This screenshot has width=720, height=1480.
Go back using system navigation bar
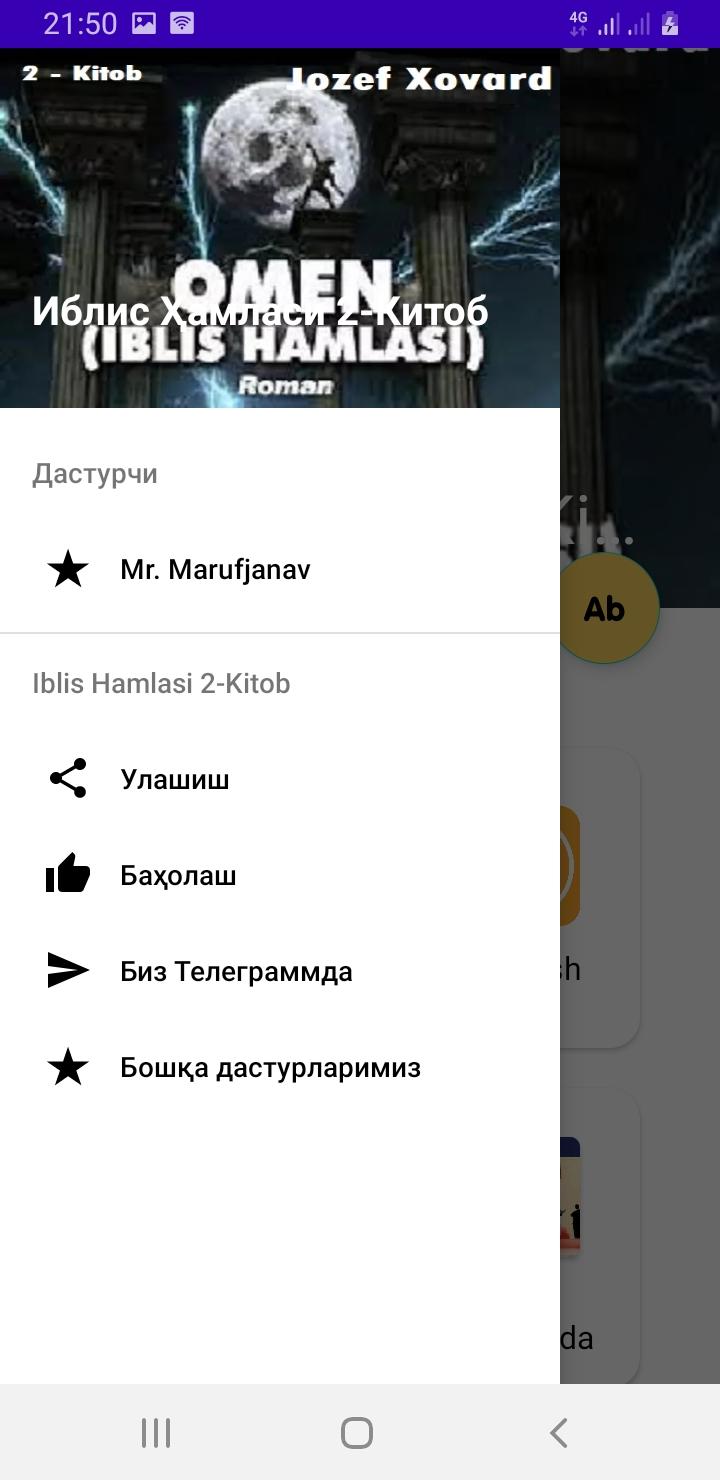click(x=559, y=1433)
